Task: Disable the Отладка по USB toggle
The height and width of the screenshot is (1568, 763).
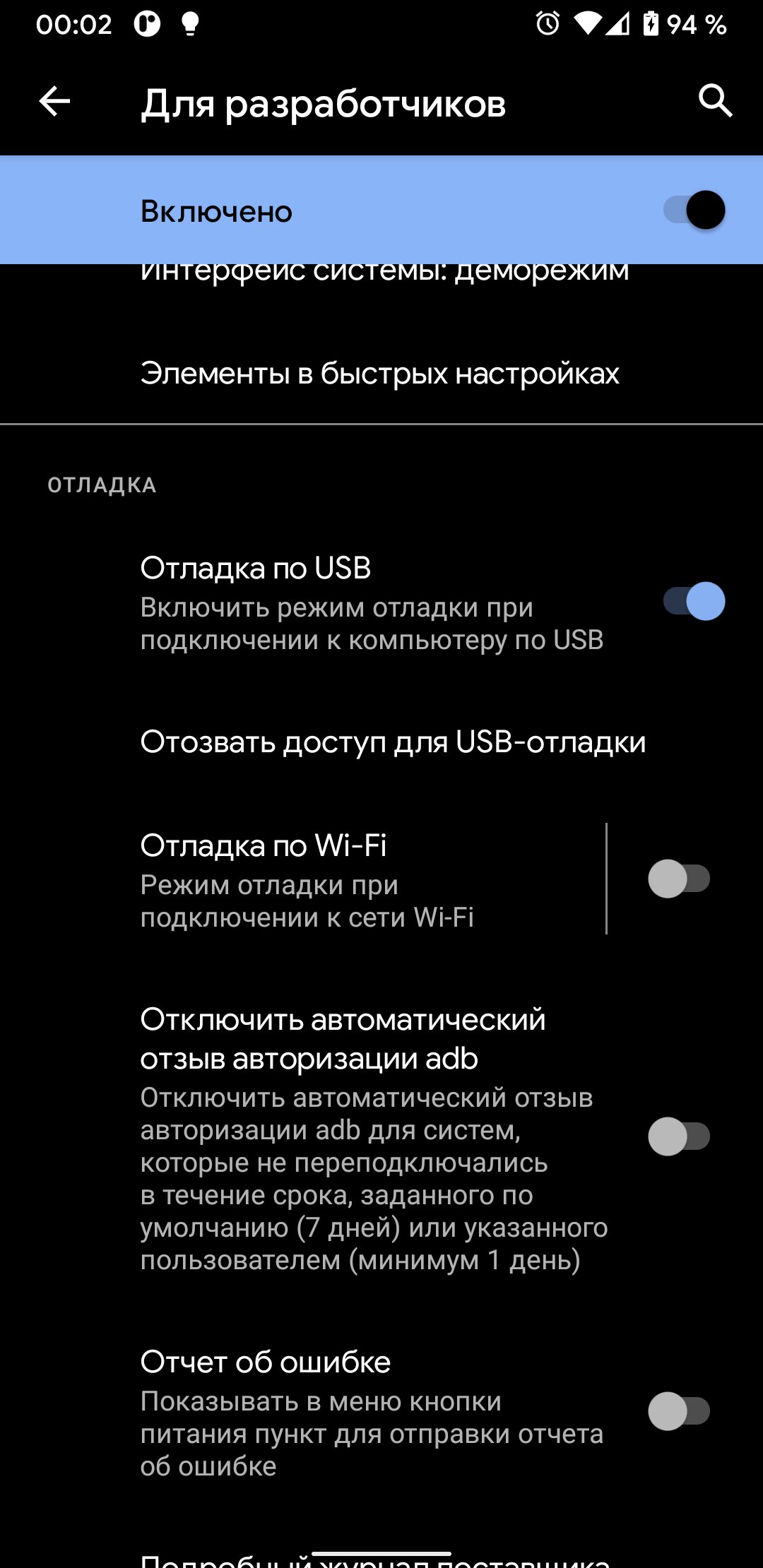Action: pyautogui.click(x=694, y=602)
